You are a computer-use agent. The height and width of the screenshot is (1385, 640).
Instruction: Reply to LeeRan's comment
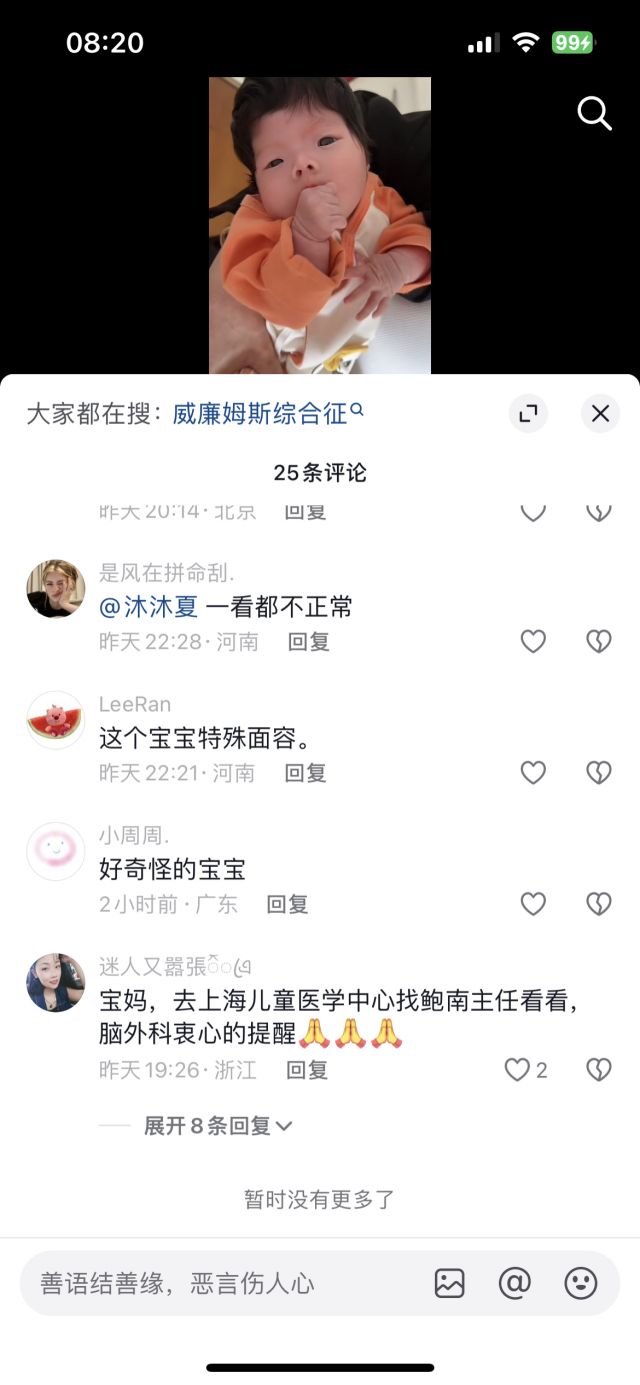[x=305, y=773]
